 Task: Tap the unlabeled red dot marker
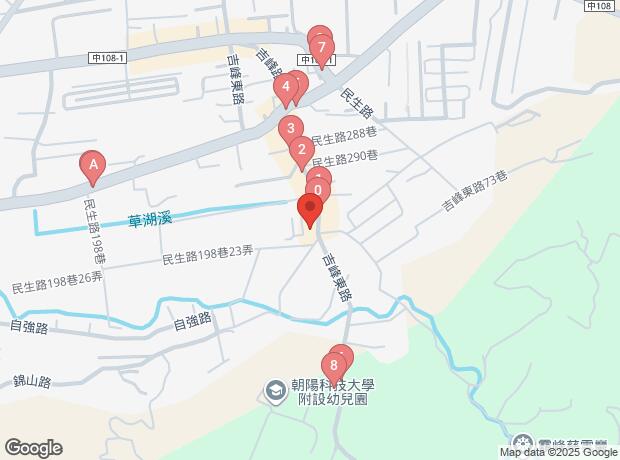point(309,209)
